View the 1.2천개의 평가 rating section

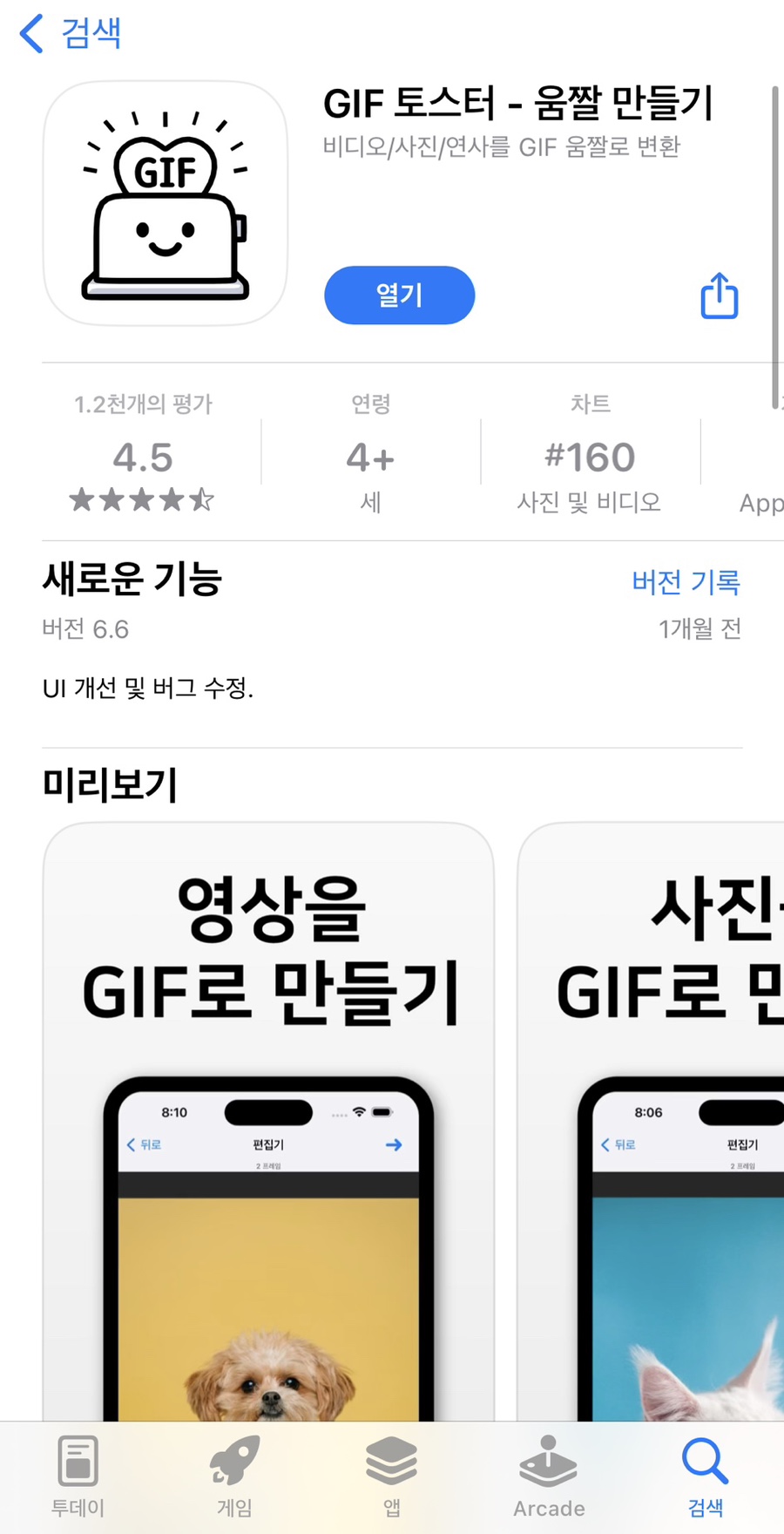(x=143, y=453)
